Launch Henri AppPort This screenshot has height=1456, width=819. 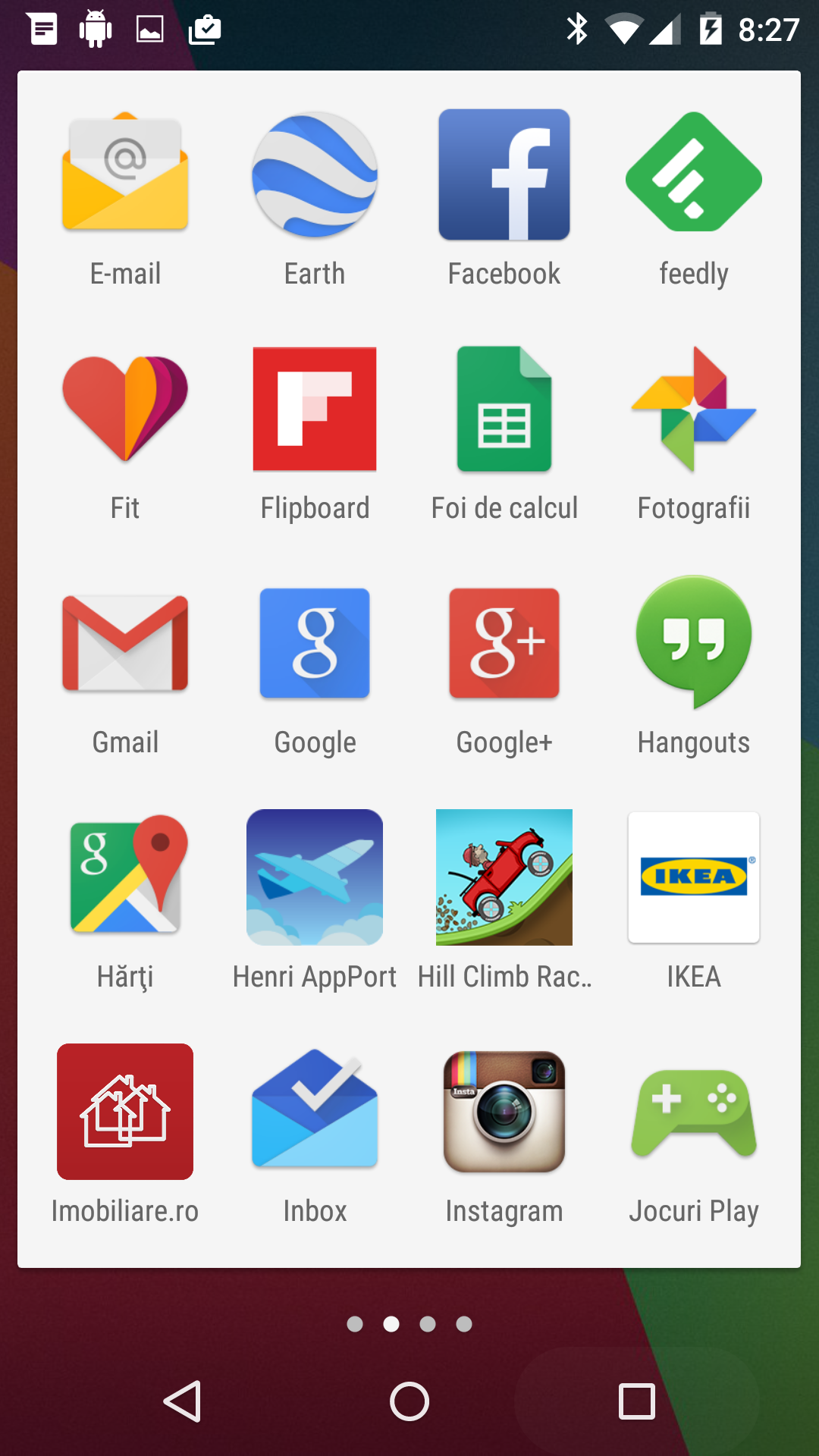pos(315,877)
